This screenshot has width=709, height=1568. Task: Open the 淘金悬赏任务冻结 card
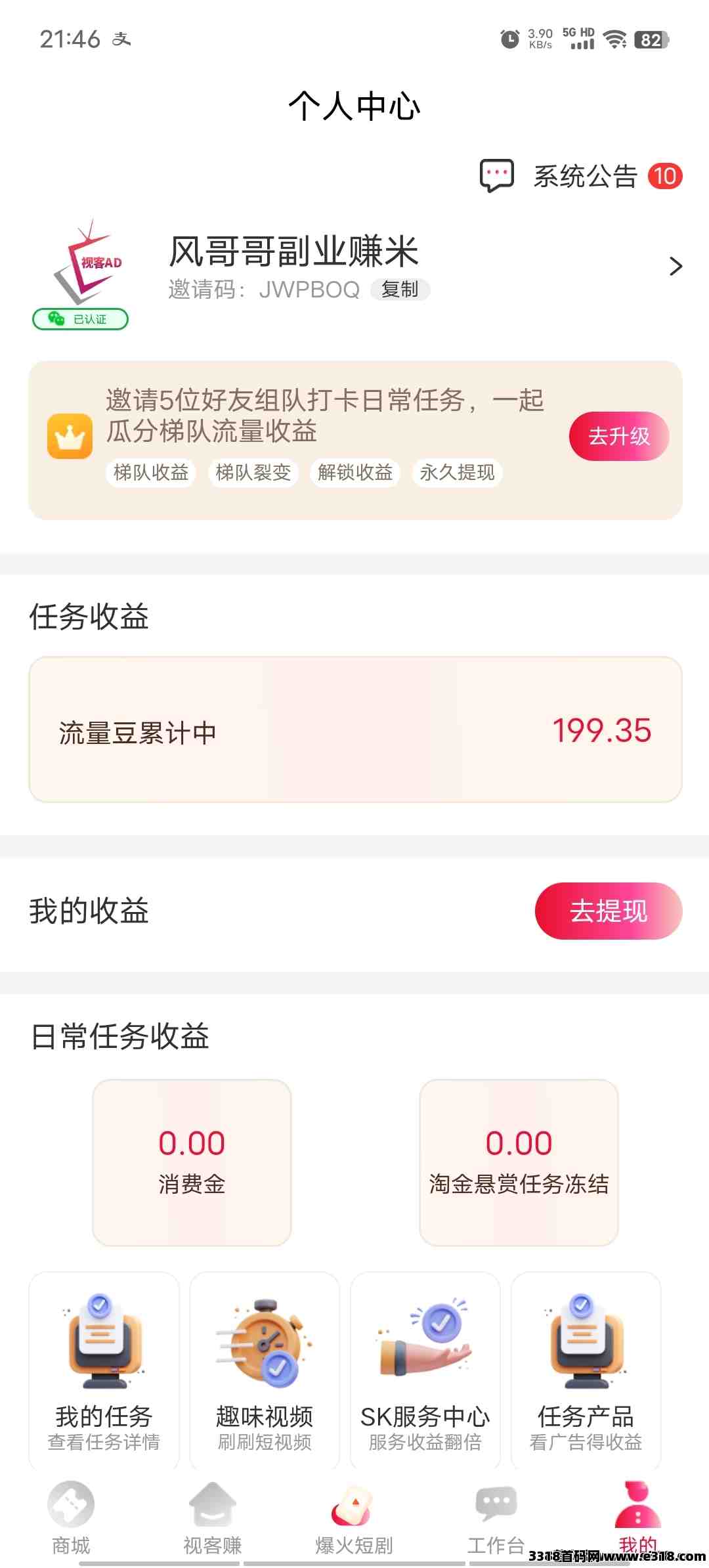pyautogui.click(x=519, y=1163)
